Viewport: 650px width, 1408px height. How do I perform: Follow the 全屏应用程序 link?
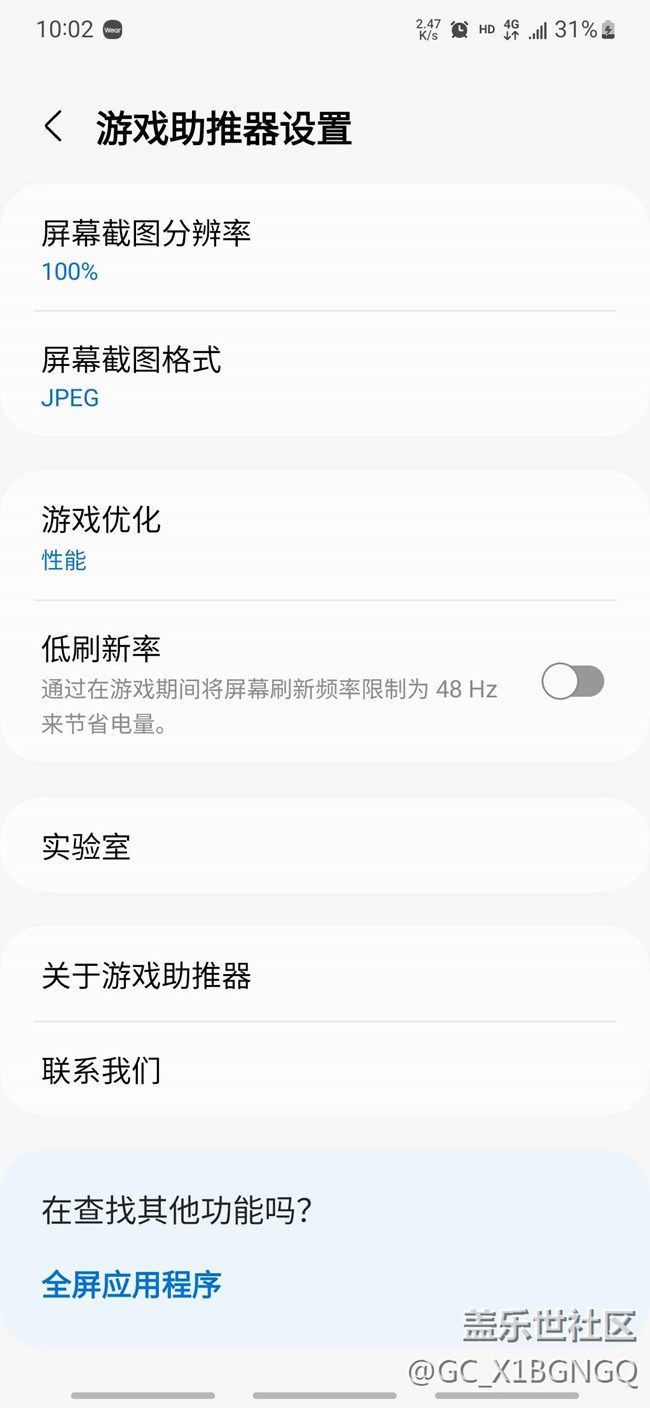click(131, 1284)
